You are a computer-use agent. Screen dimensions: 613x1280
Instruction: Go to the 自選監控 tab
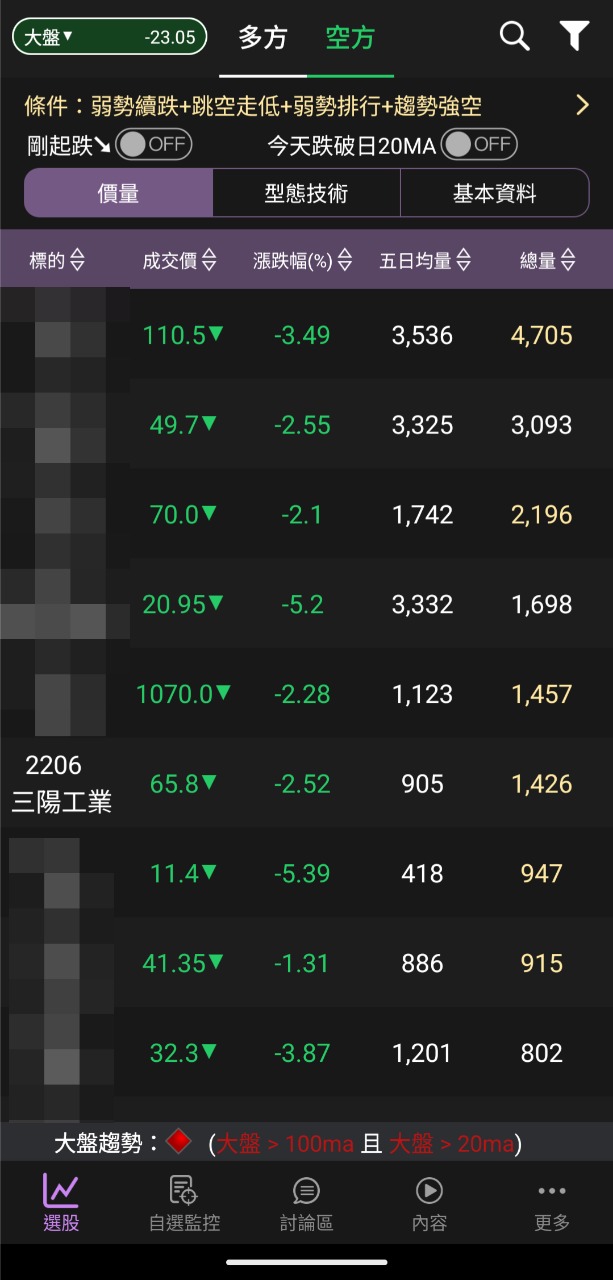184,1203
